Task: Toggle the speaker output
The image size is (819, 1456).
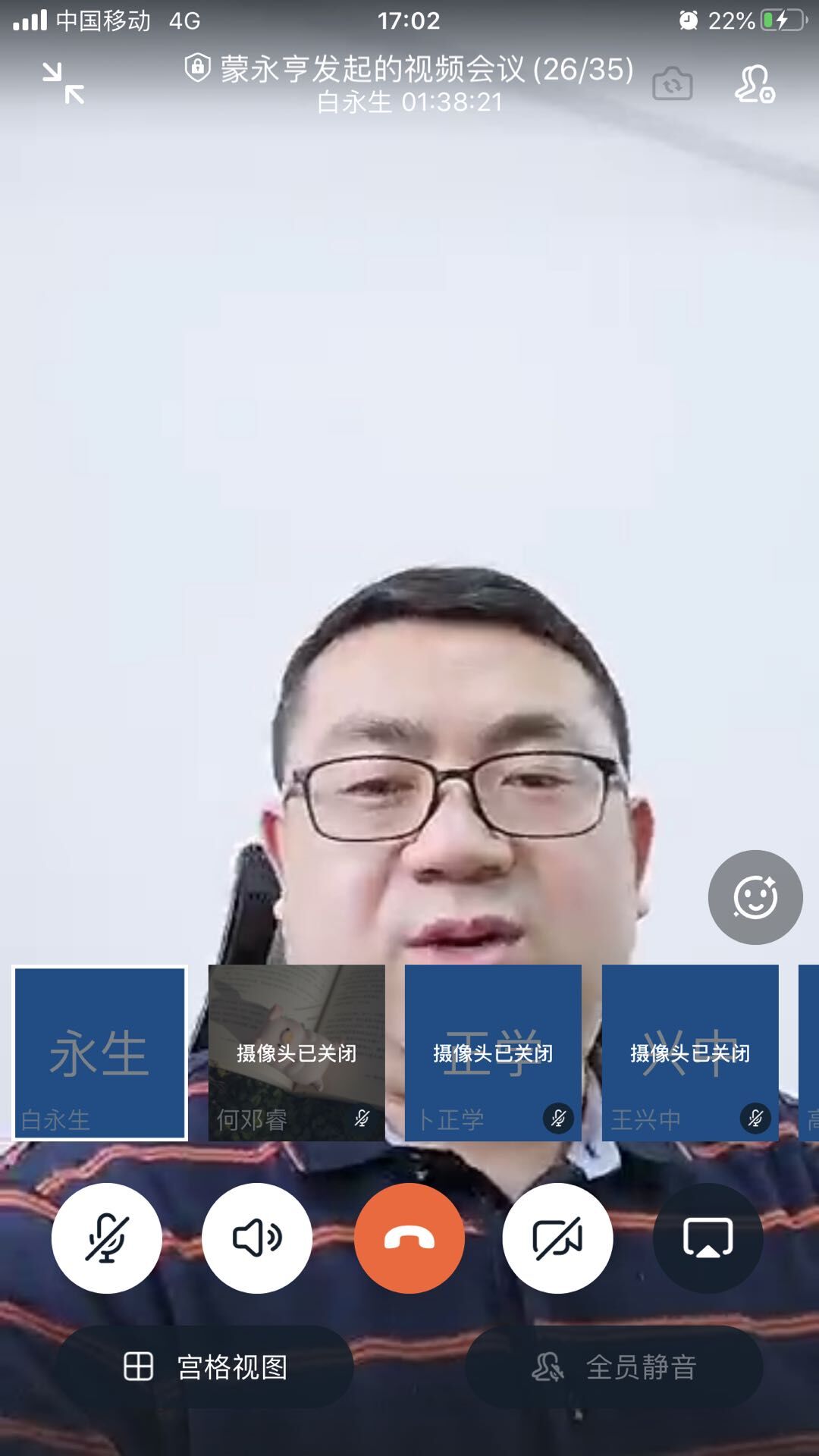Action: [257, 1238]
